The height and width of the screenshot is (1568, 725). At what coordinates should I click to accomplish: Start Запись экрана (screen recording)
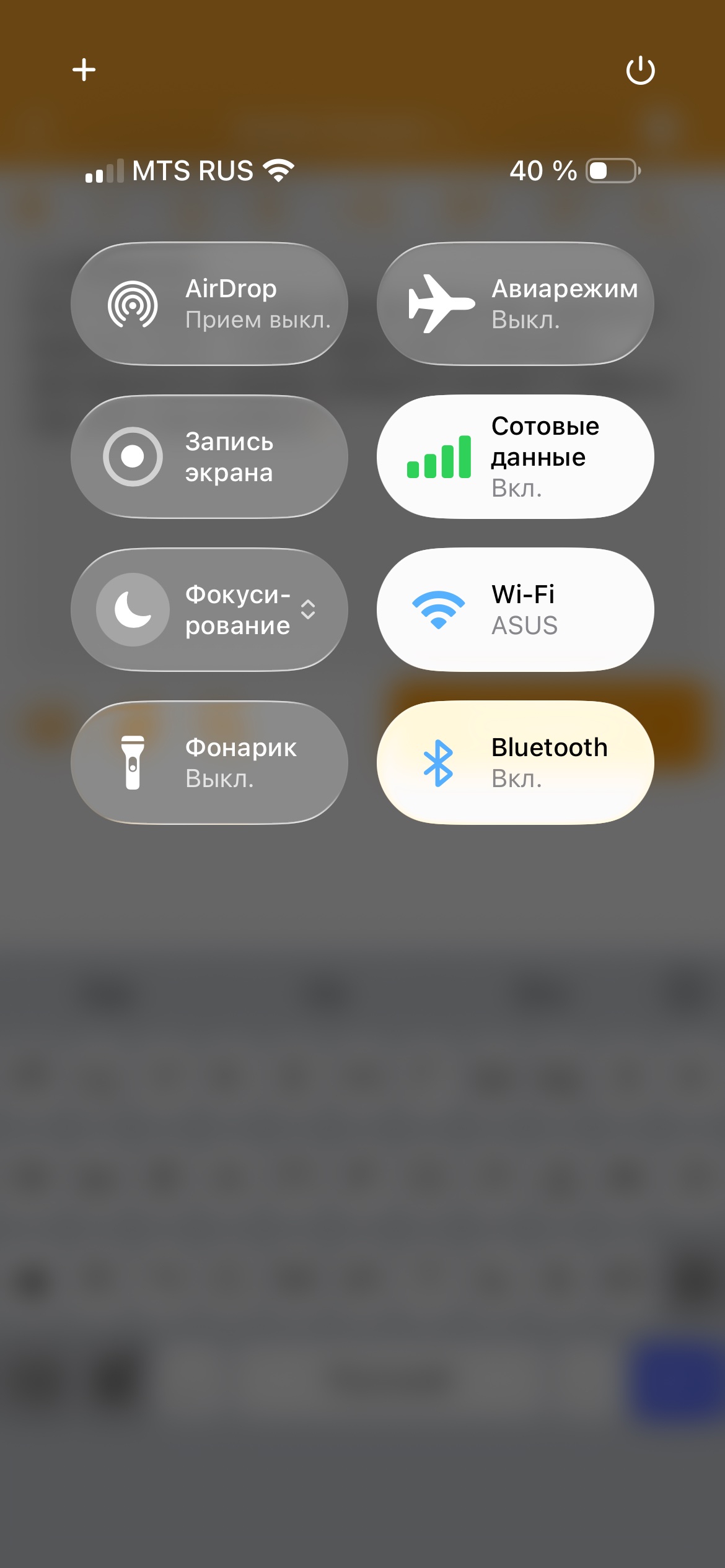tap(209, 457)
